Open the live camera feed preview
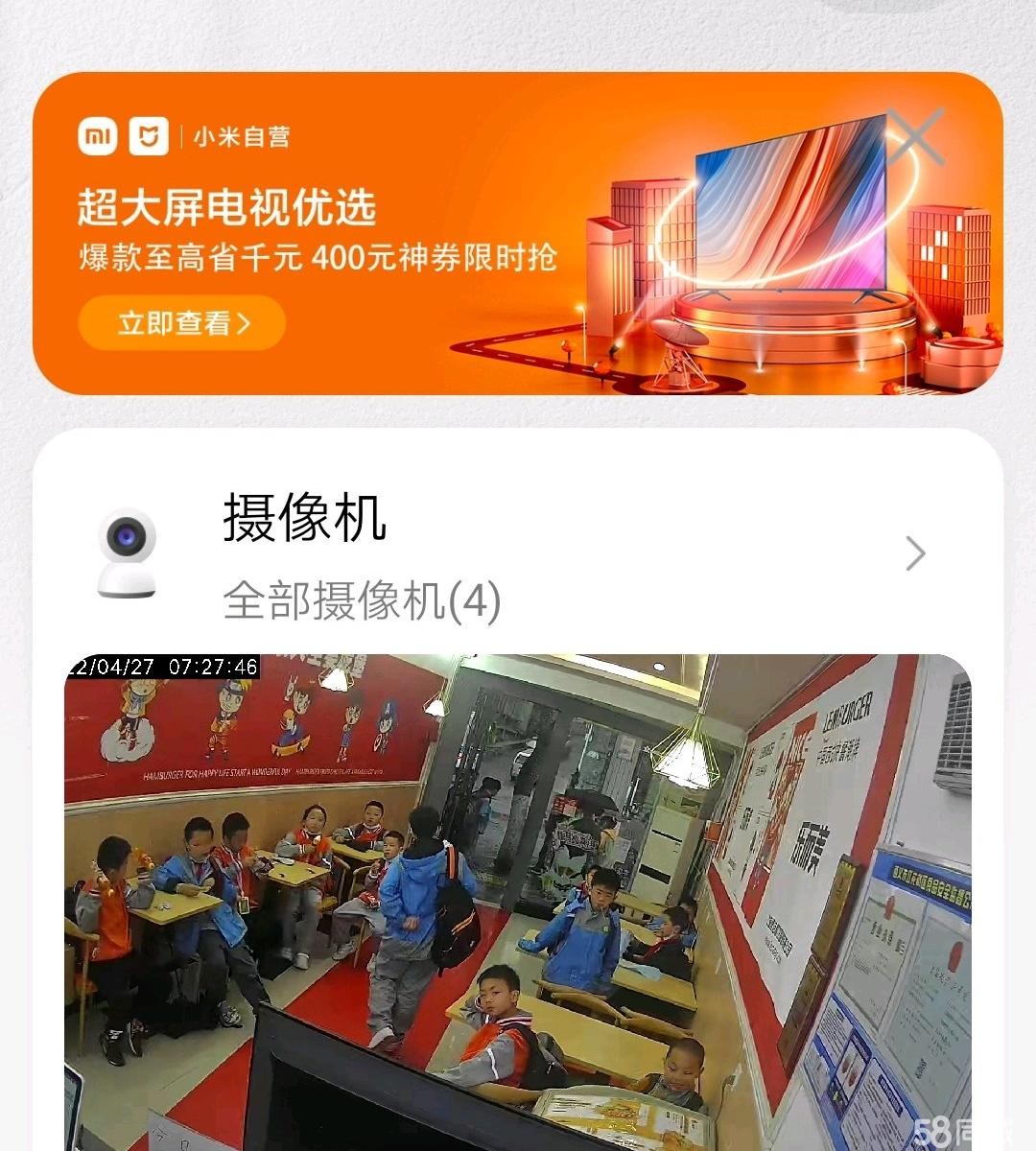Viewport: 1036px width, 1151px height. click(518, 902)
